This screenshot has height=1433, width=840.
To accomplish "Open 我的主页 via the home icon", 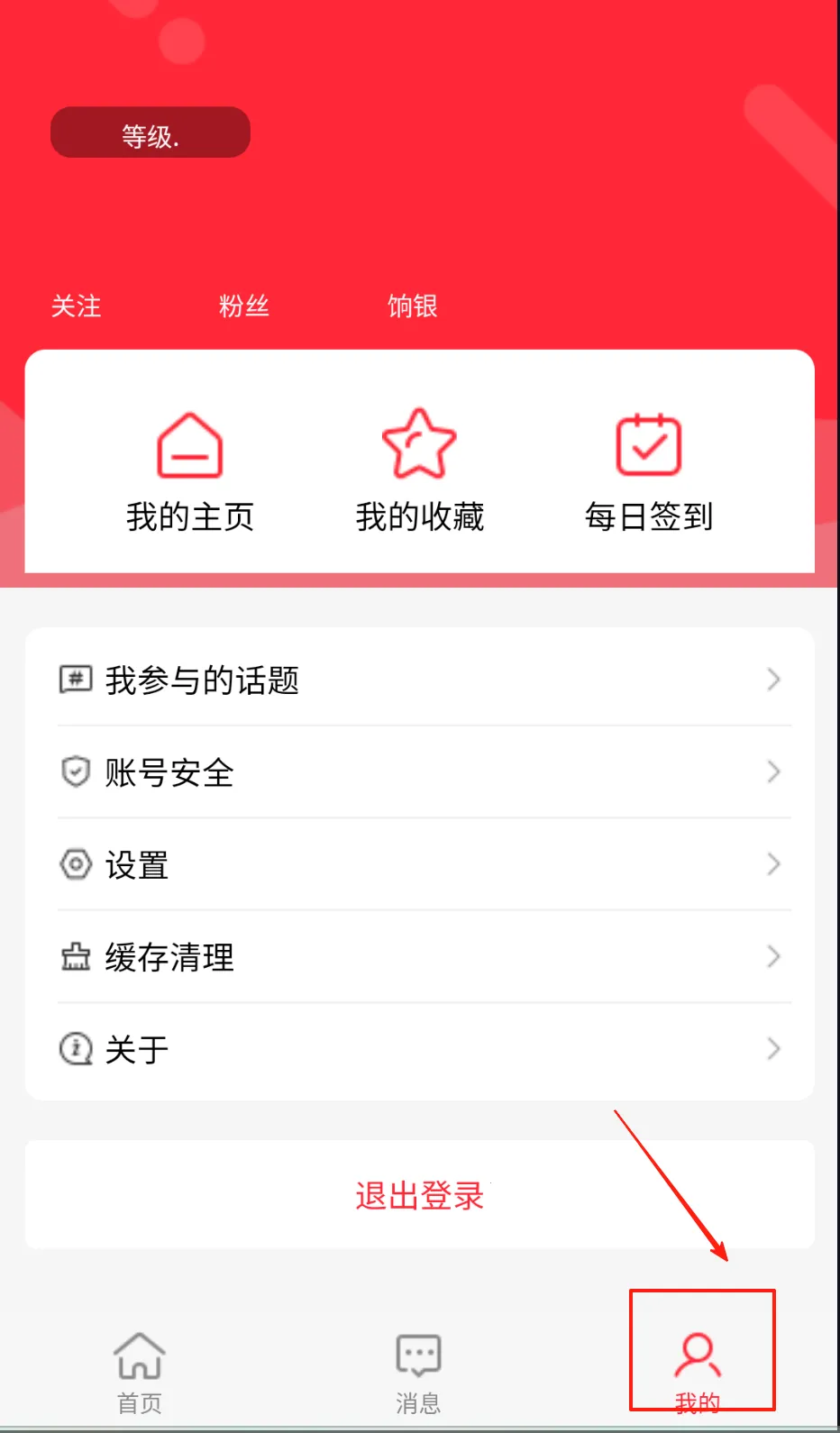I will point(189,444).
